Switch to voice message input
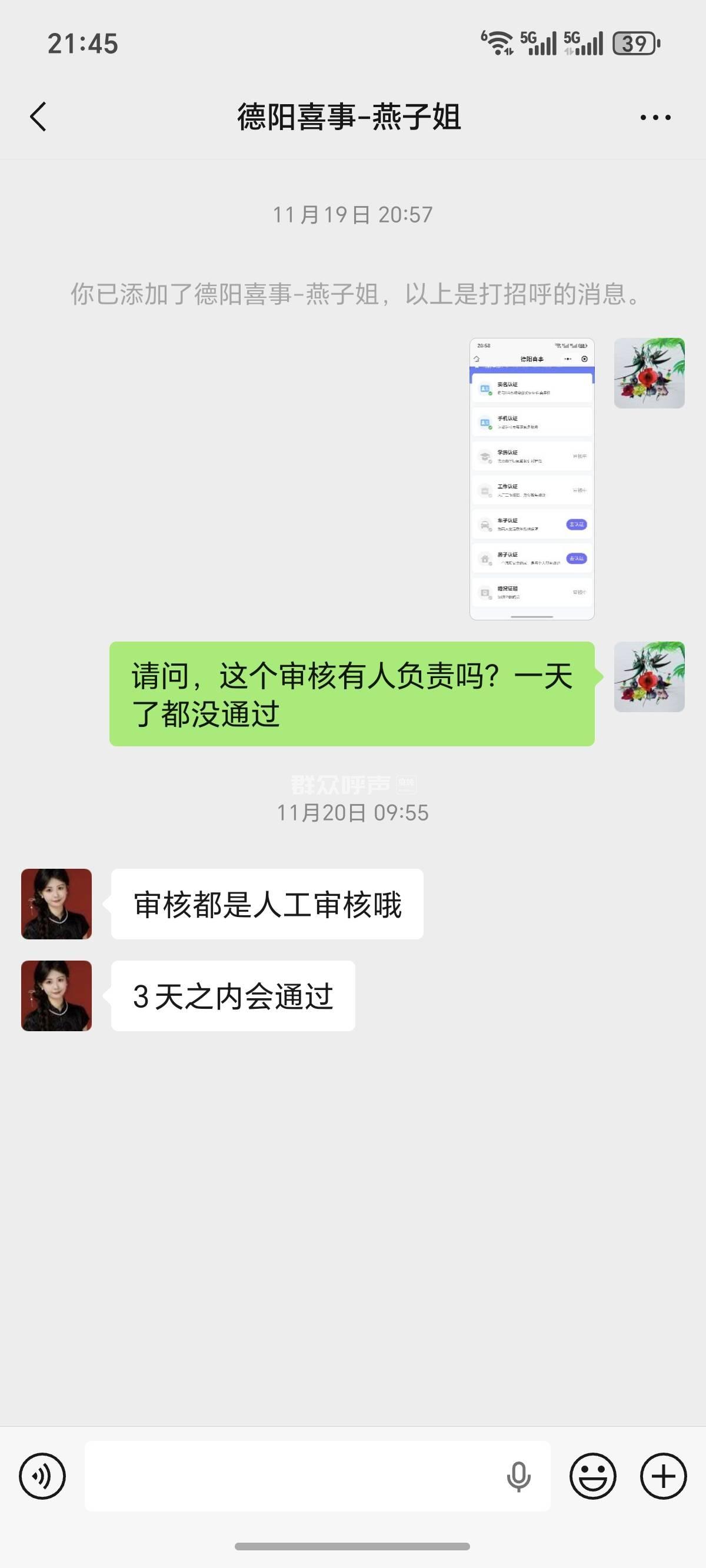 tap(42, 1476)
